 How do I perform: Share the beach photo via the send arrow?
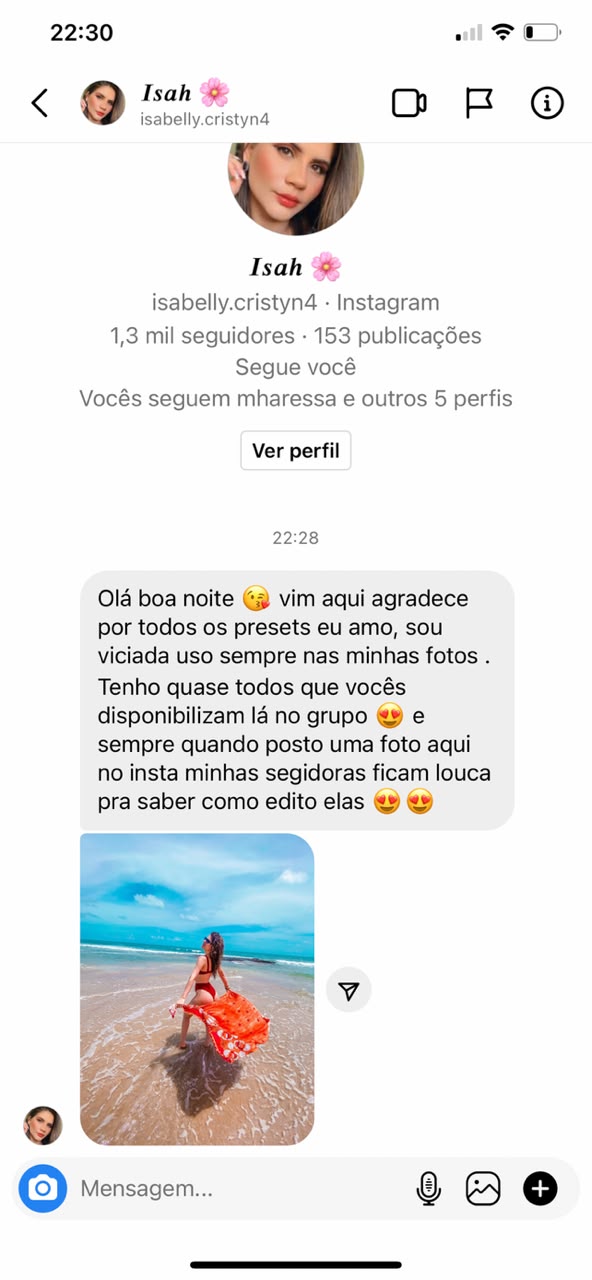pos(349,990)
